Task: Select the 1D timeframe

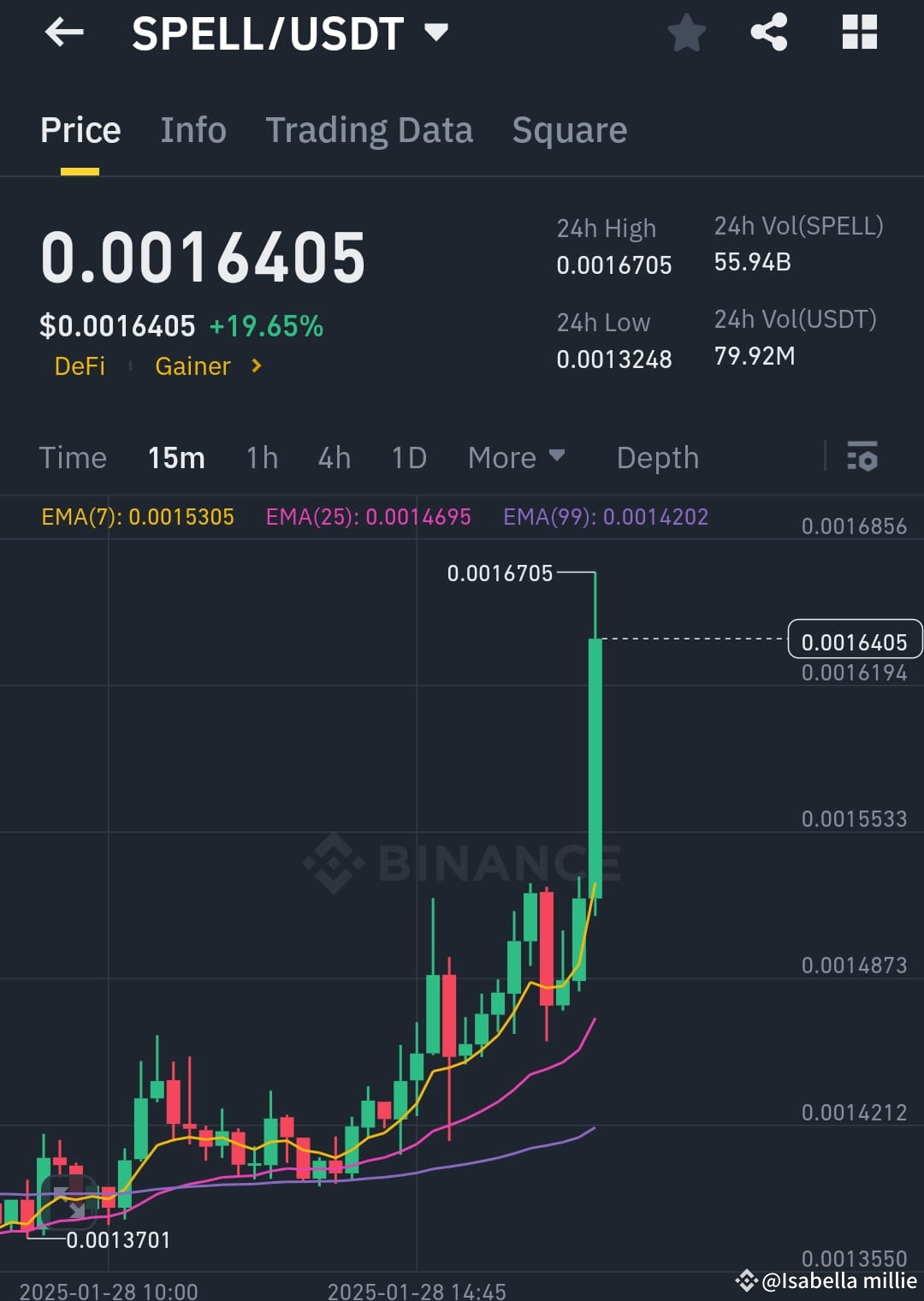Action: coord(408,458)
